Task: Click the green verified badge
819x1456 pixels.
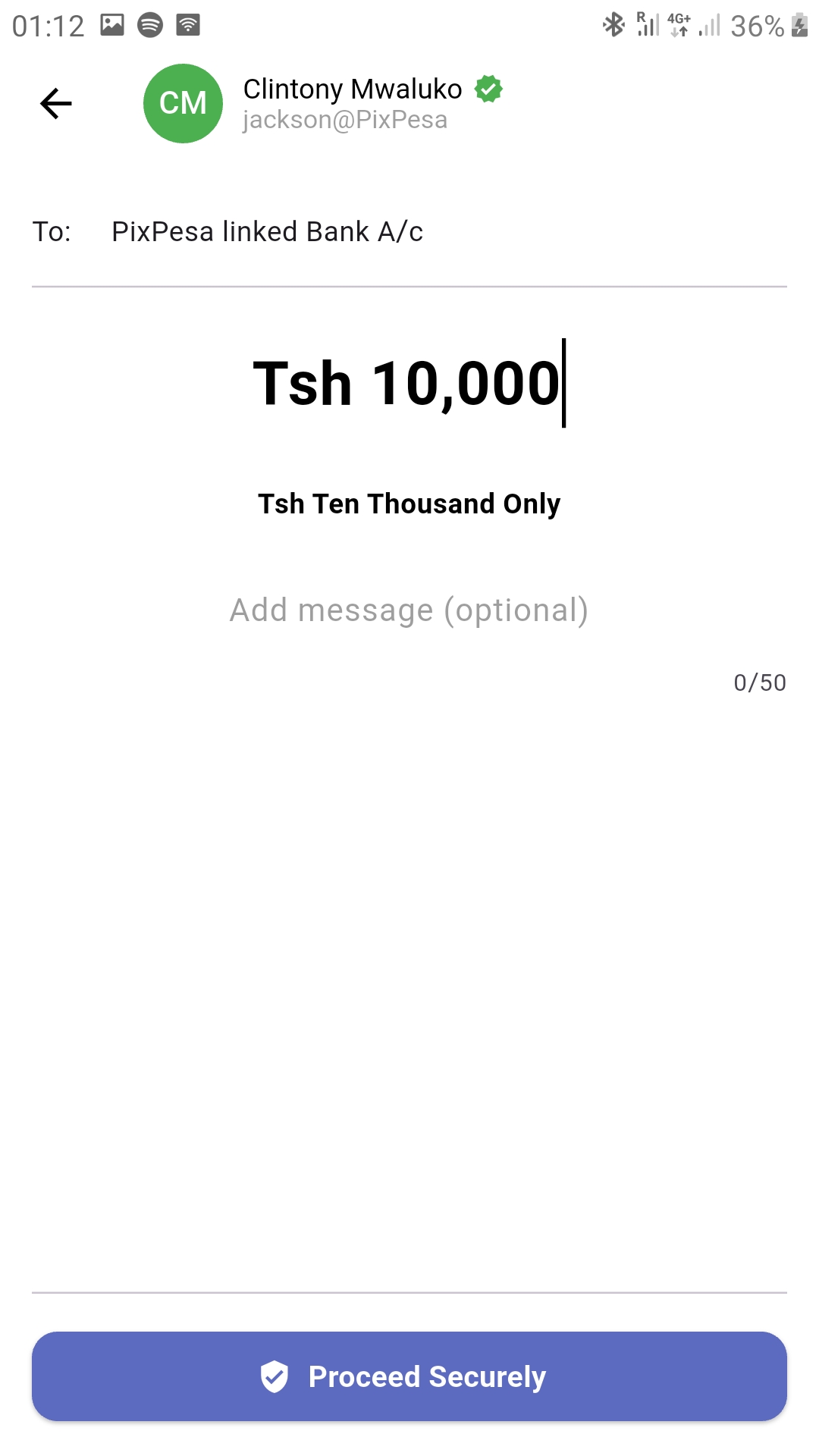Action: coord(488,89)
